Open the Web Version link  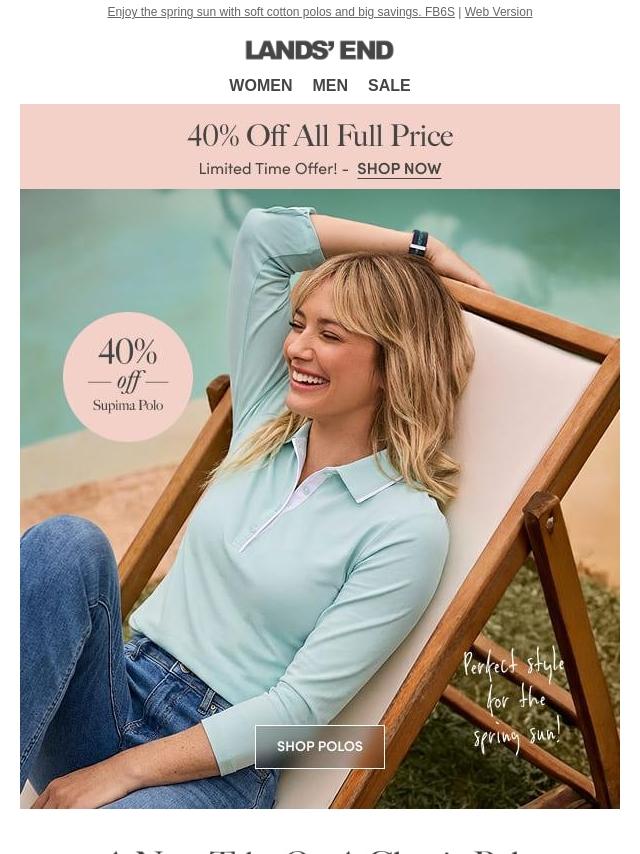(x=498, y=12)
